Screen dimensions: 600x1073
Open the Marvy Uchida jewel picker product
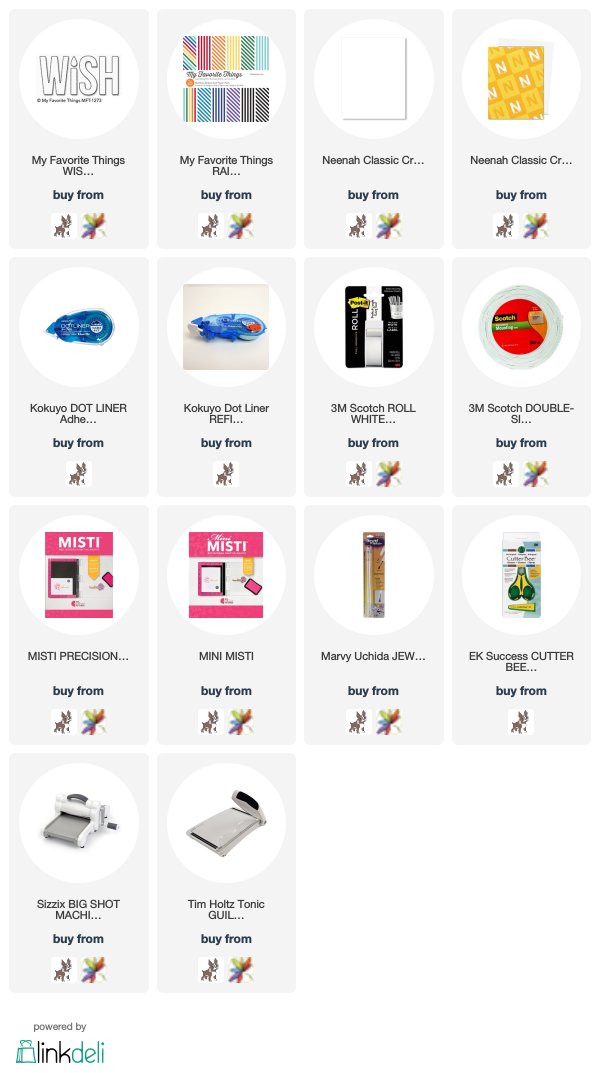tap(374, 575)
